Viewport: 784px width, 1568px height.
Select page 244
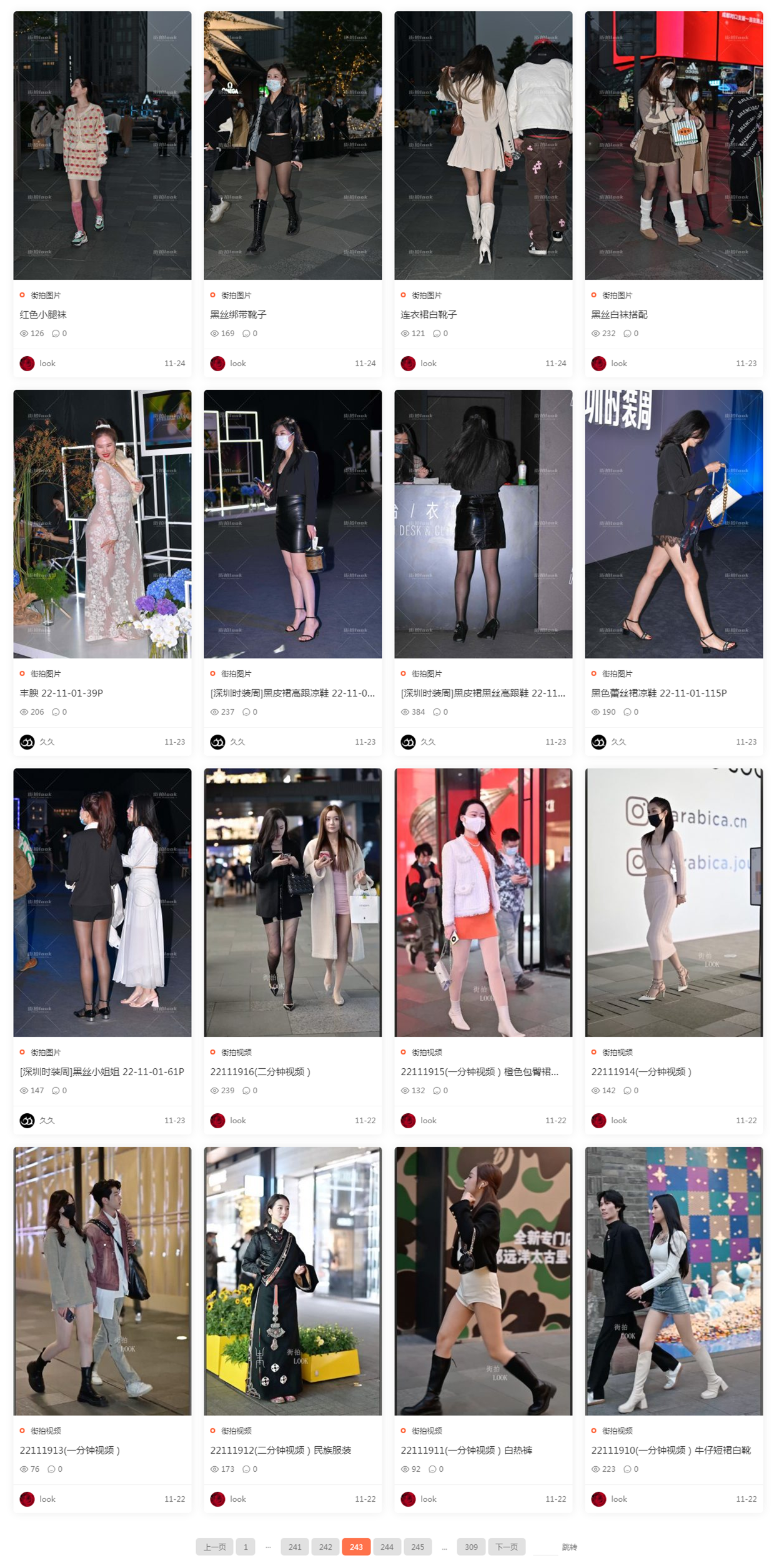coord(387,1547)
